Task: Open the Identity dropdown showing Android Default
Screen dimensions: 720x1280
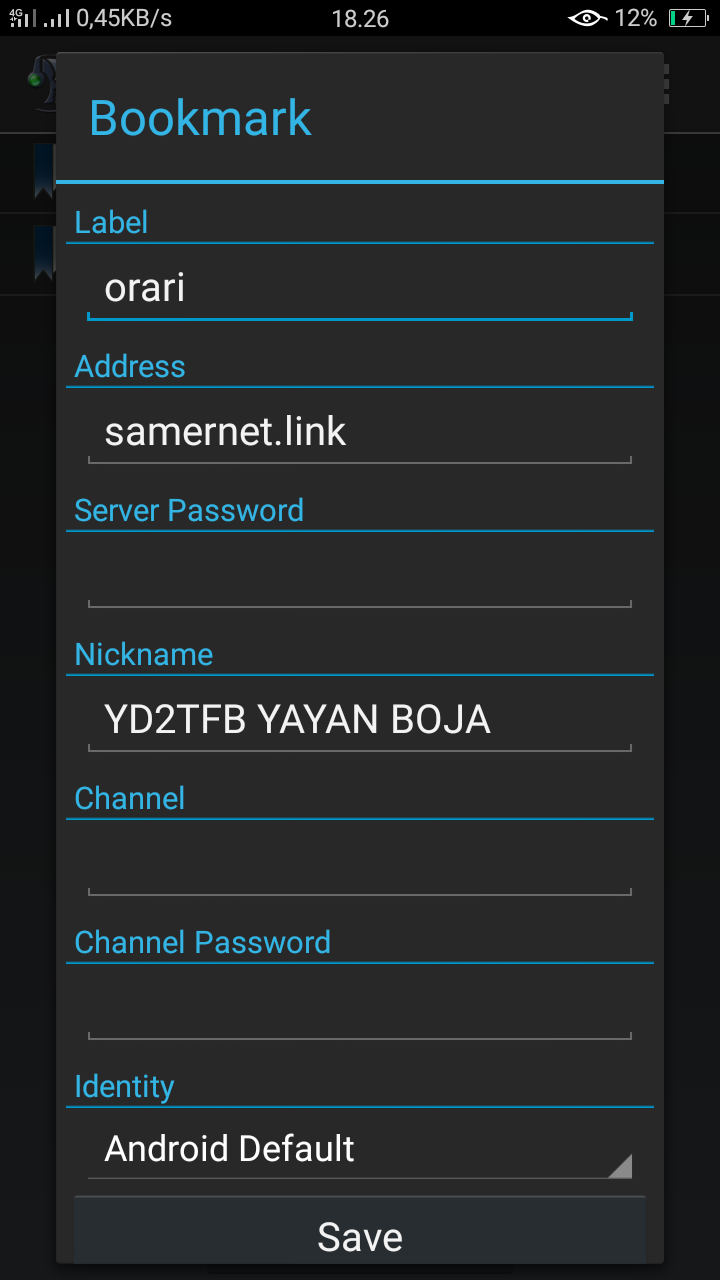Action: 360,1150
